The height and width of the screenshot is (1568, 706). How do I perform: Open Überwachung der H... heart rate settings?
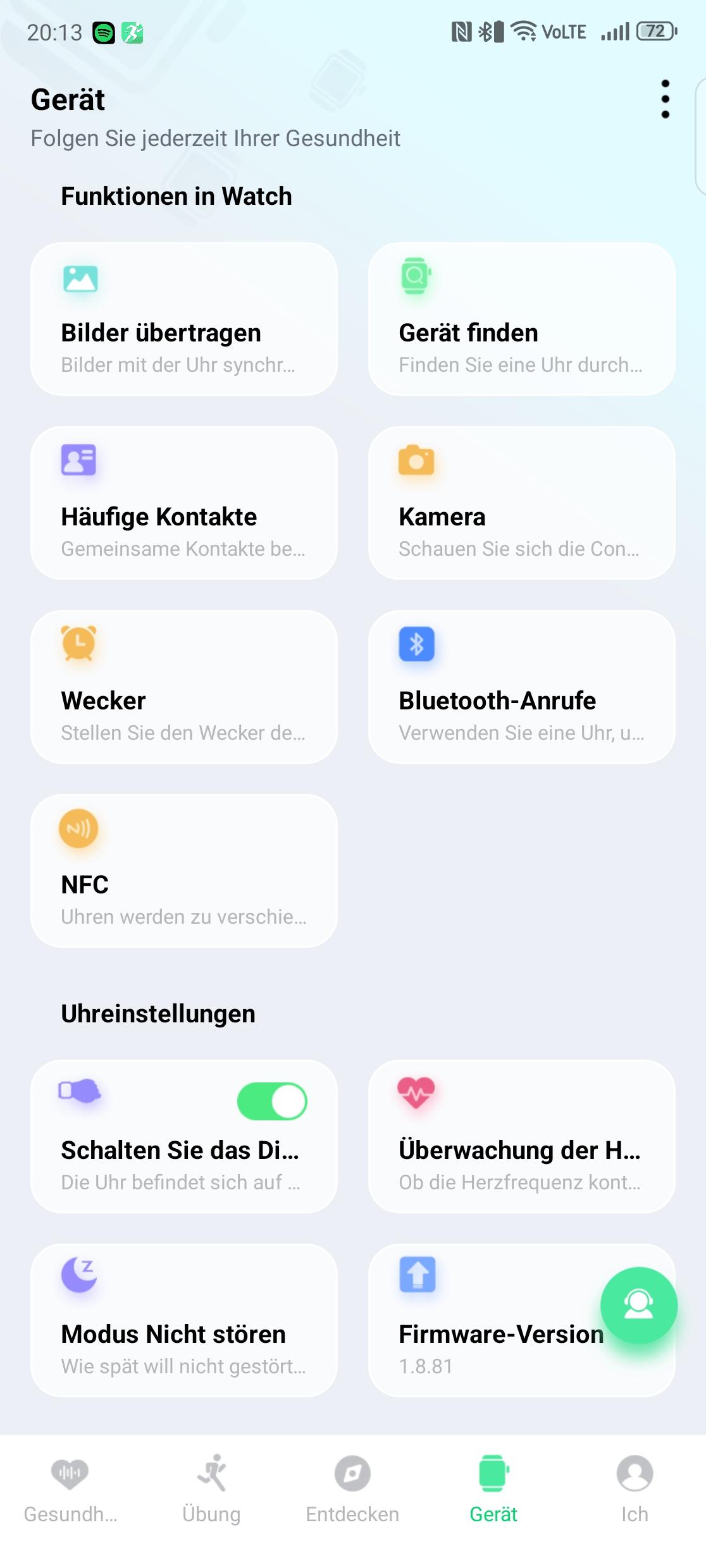(521, 1137)
